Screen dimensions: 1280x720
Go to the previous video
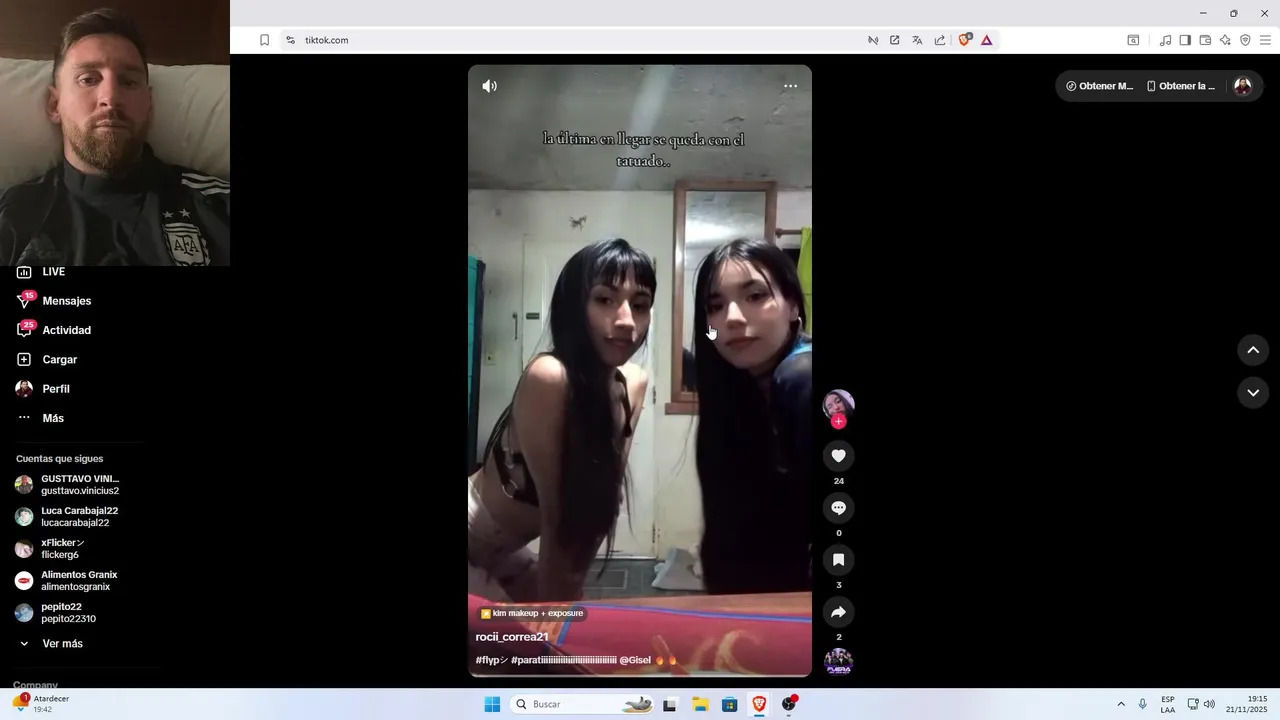(x=1253, y=350)
